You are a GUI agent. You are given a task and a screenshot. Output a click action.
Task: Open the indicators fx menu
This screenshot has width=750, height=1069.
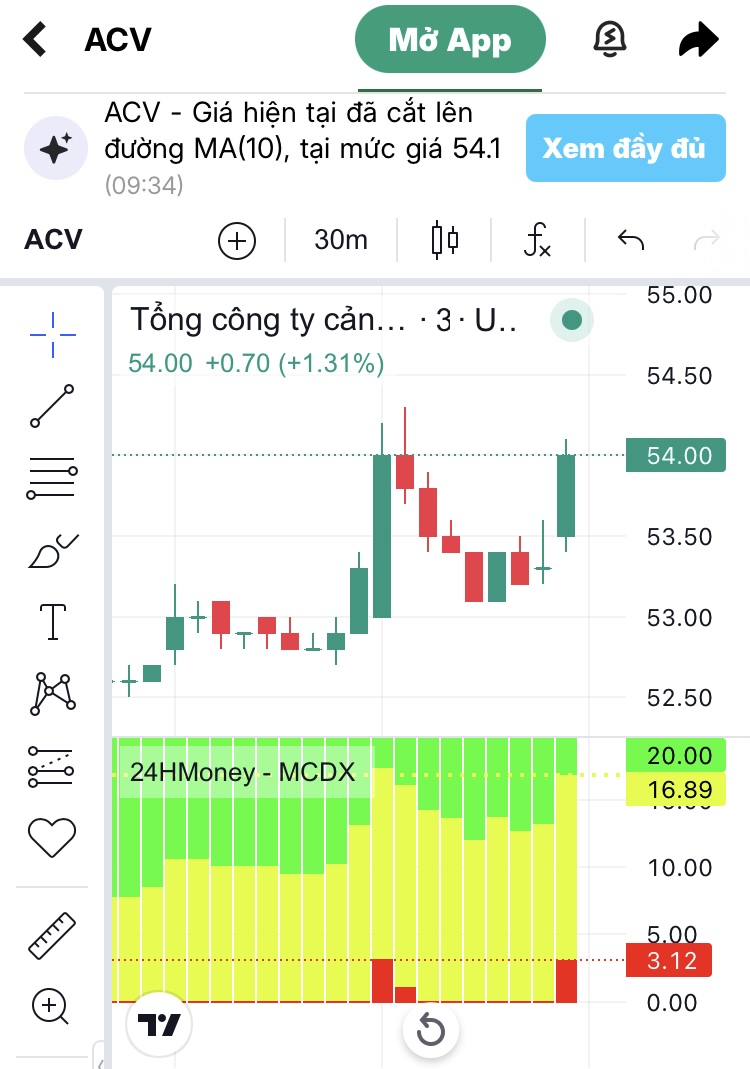point(538,241)
